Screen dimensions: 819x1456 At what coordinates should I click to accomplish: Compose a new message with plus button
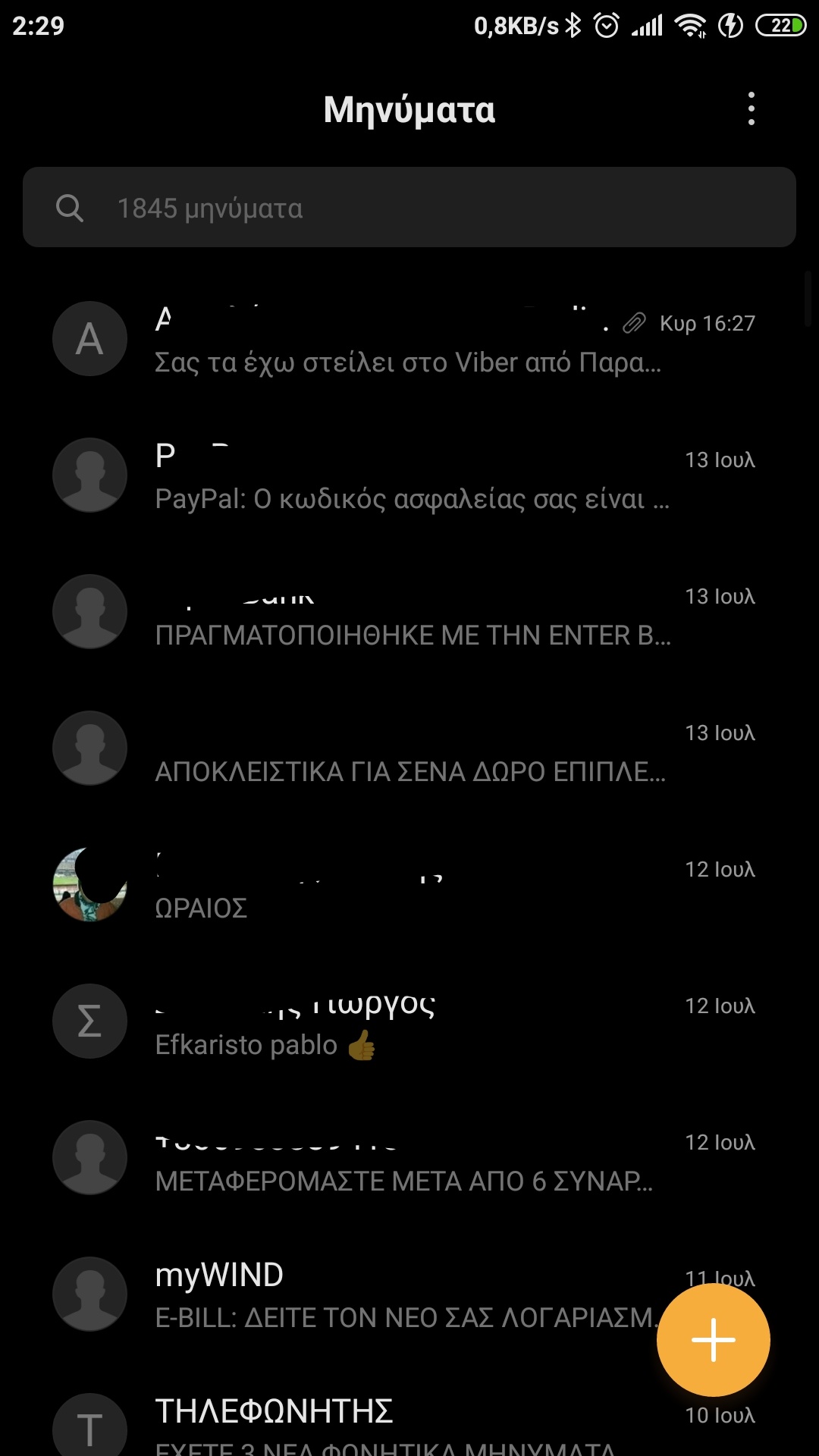click(713, 1340)
